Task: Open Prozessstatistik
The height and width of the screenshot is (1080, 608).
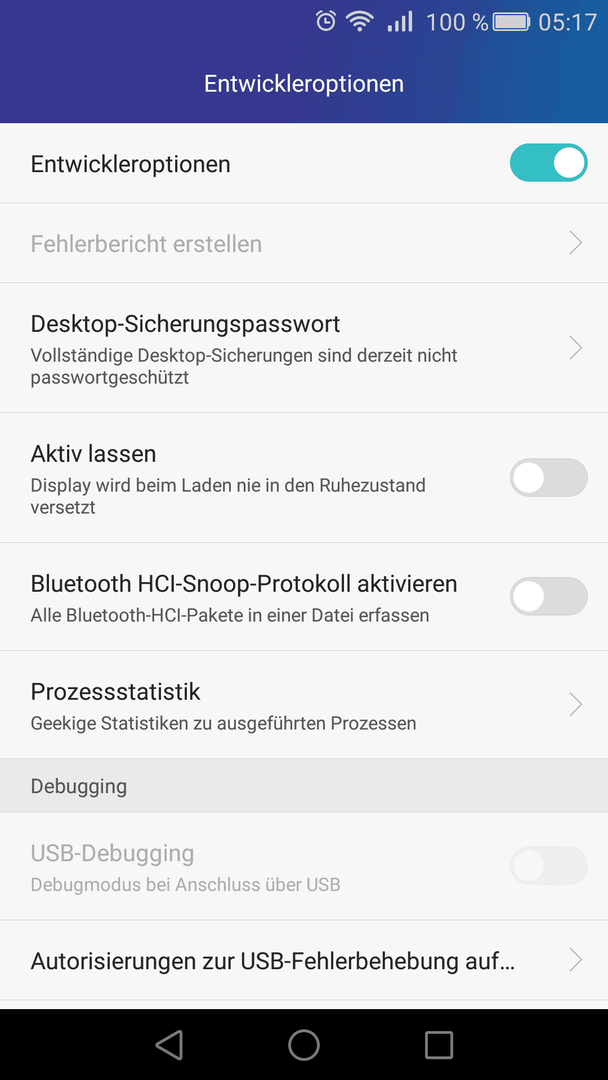Action: pyautogui.click(x=304, y=705)
